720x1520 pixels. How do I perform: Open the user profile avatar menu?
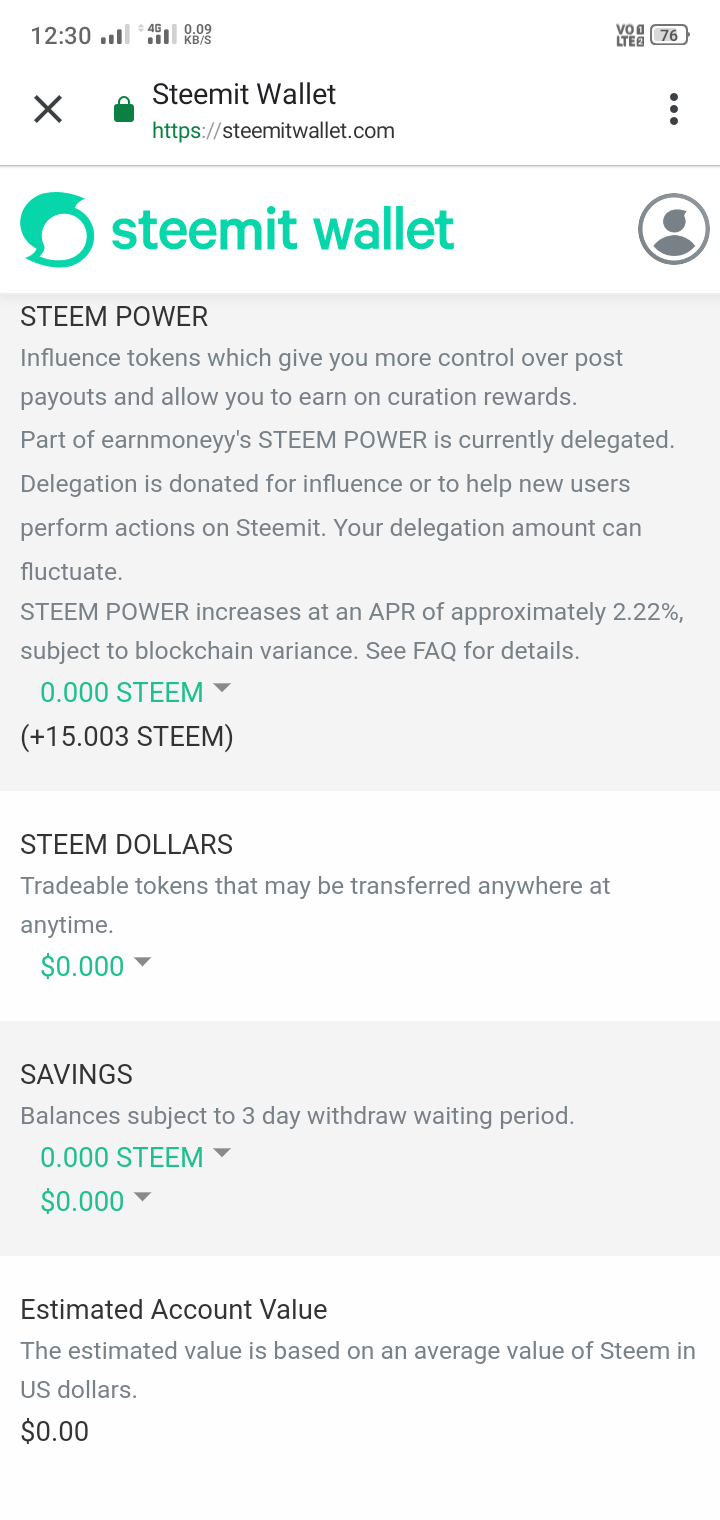click(674, 229)
